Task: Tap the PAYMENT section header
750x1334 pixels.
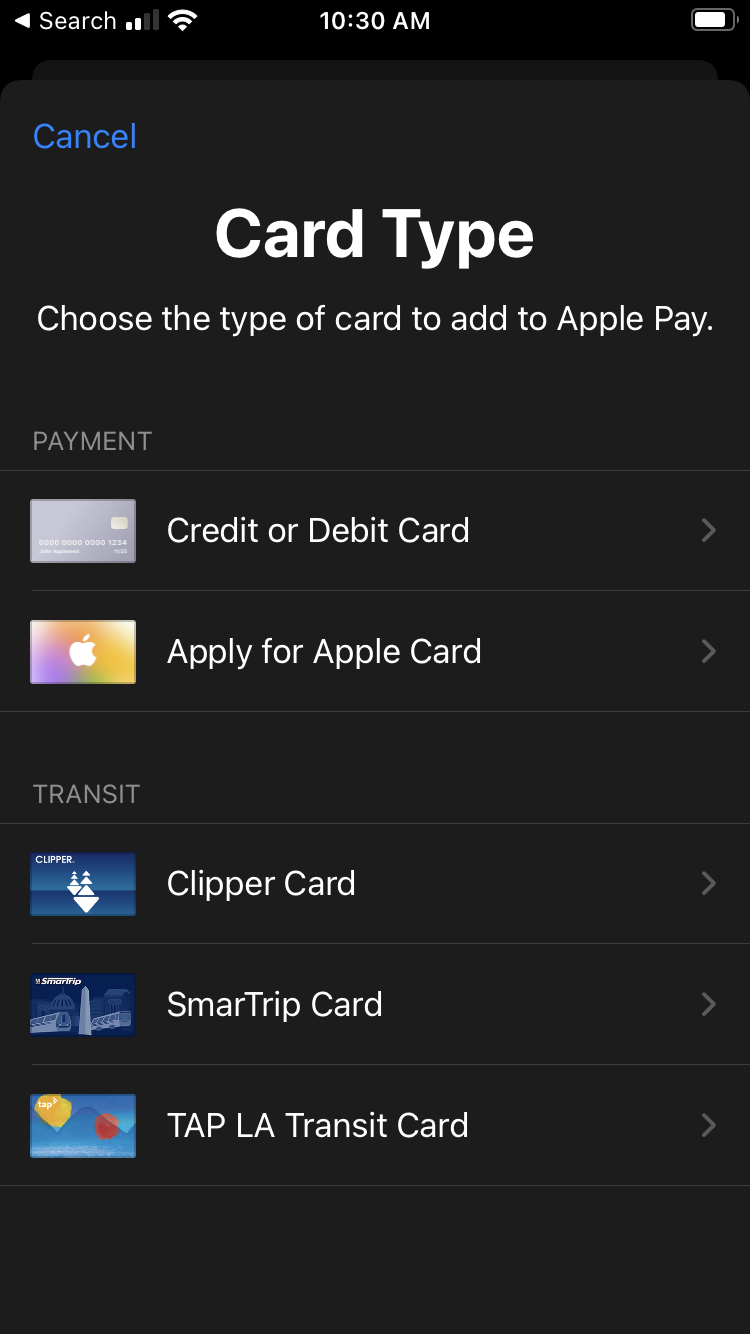Action: pyautogui.click(x=92, y=440)
